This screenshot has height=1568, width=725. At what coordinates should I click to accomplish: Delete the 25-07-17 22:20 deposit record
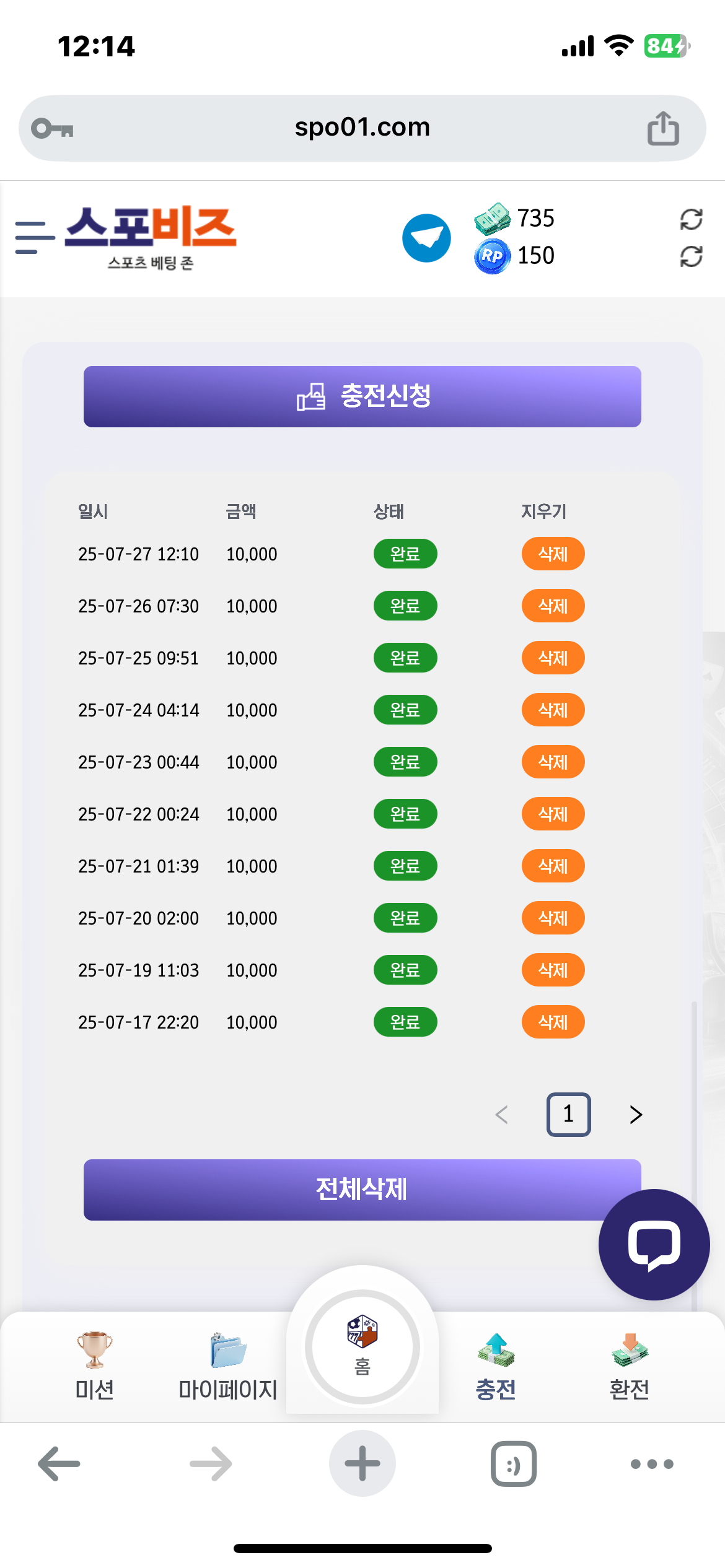pos(553,1022)
